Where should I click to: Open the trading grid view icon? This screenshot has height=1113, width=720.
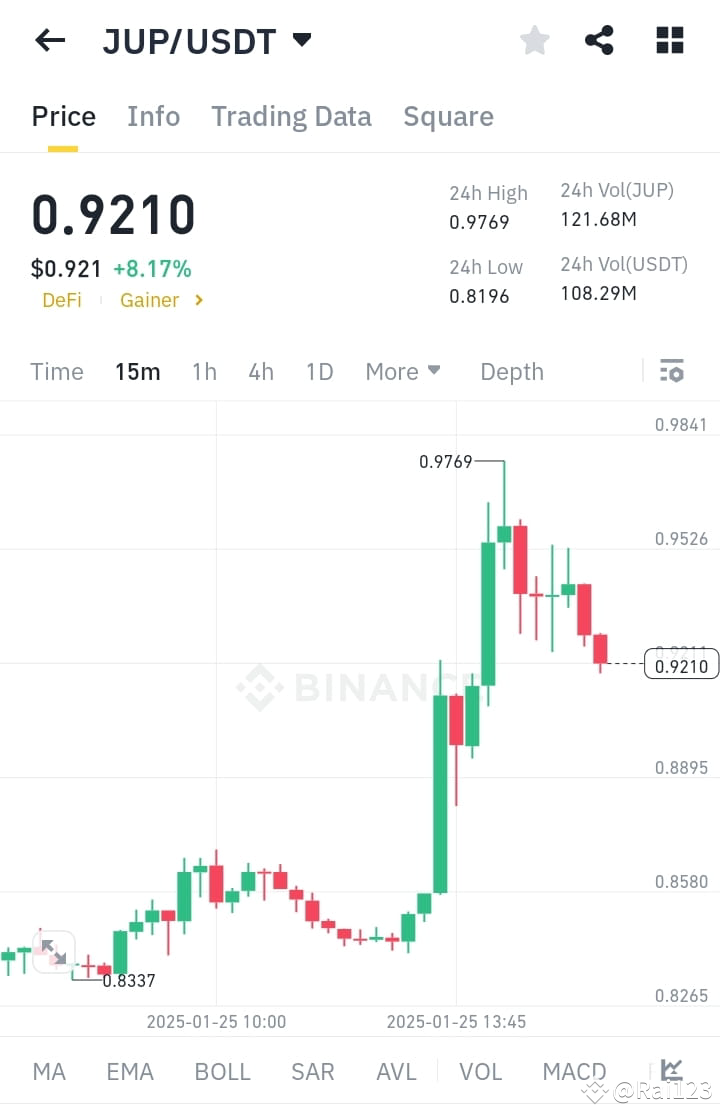coord(668,40)
